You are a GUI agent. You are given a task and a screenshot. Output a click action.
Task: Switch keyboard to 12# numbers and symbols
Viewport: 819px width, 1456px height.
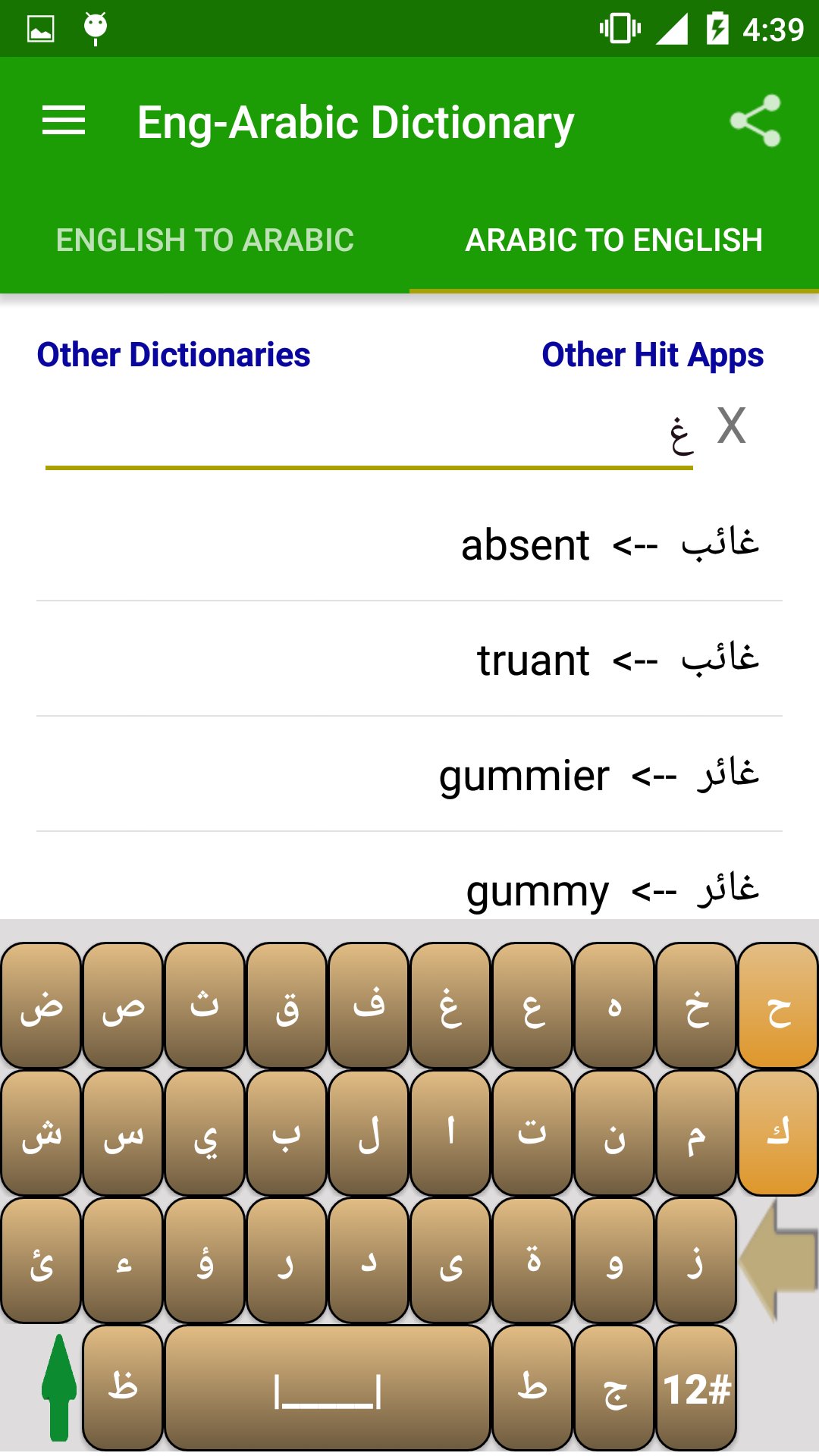pyautogui.click(x=696, y=1388)
